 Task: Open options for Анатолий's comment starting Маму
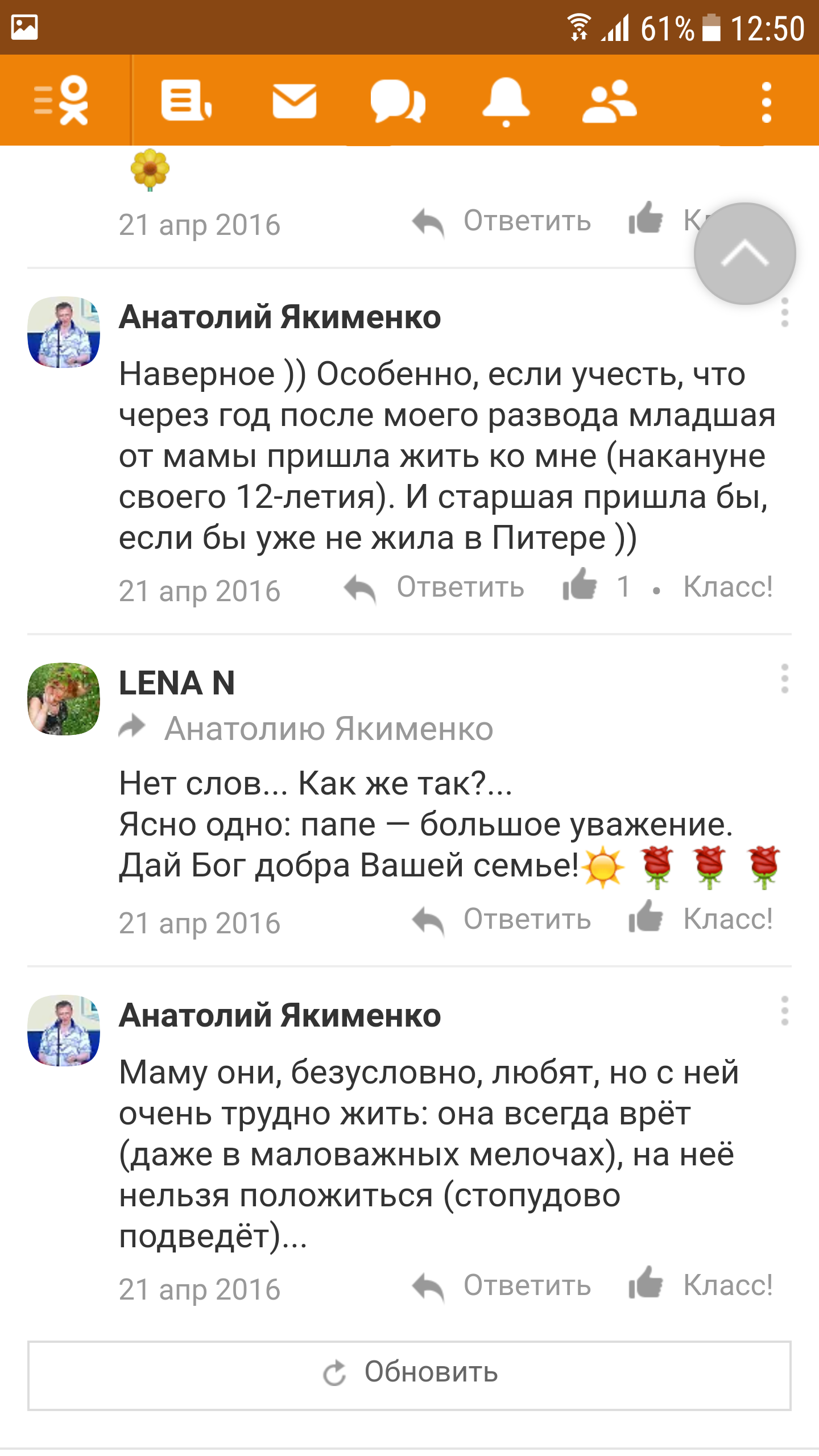pos(785,1011)
